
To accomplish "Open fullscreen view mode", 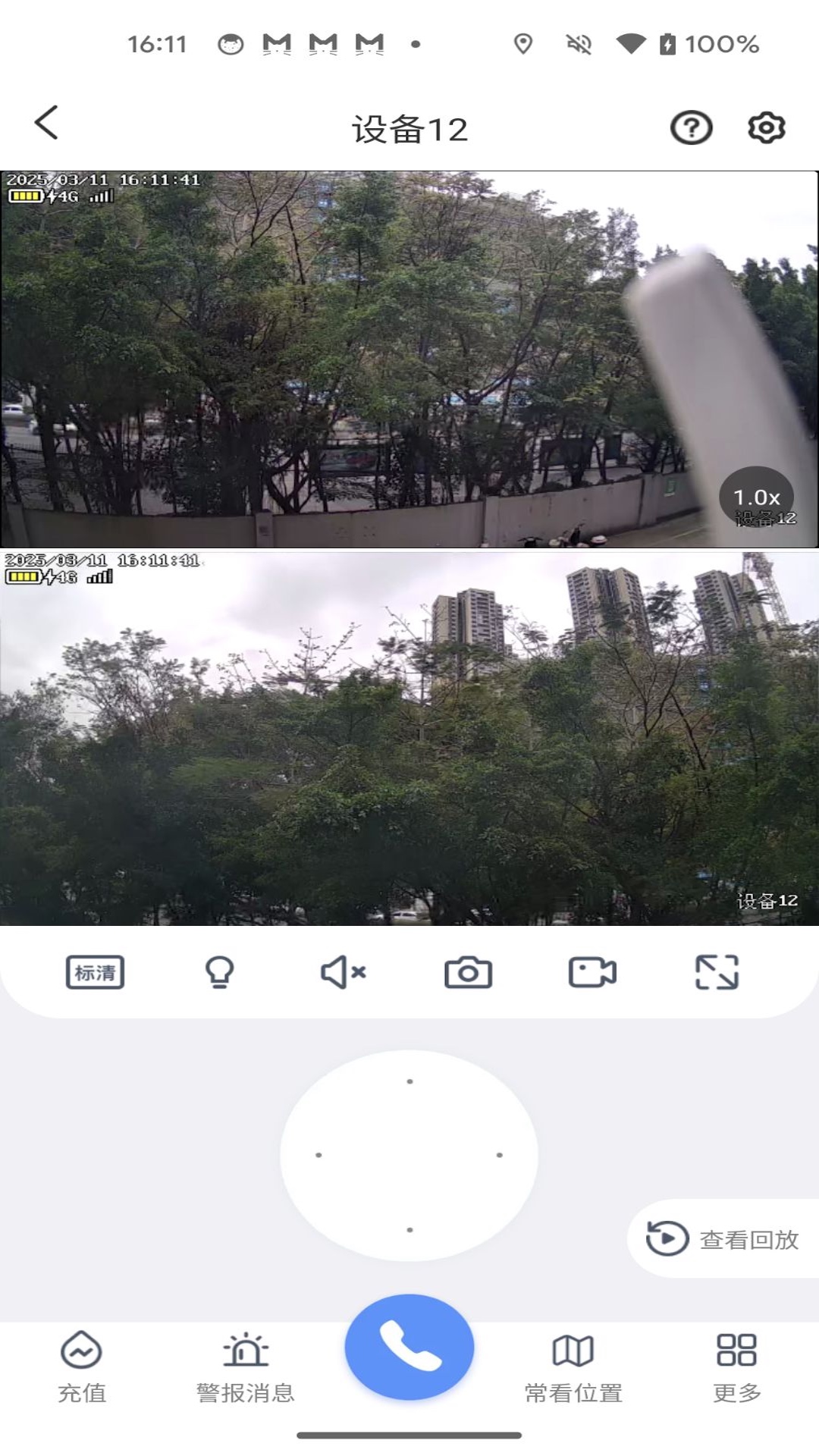I will (x=719, y=973).
